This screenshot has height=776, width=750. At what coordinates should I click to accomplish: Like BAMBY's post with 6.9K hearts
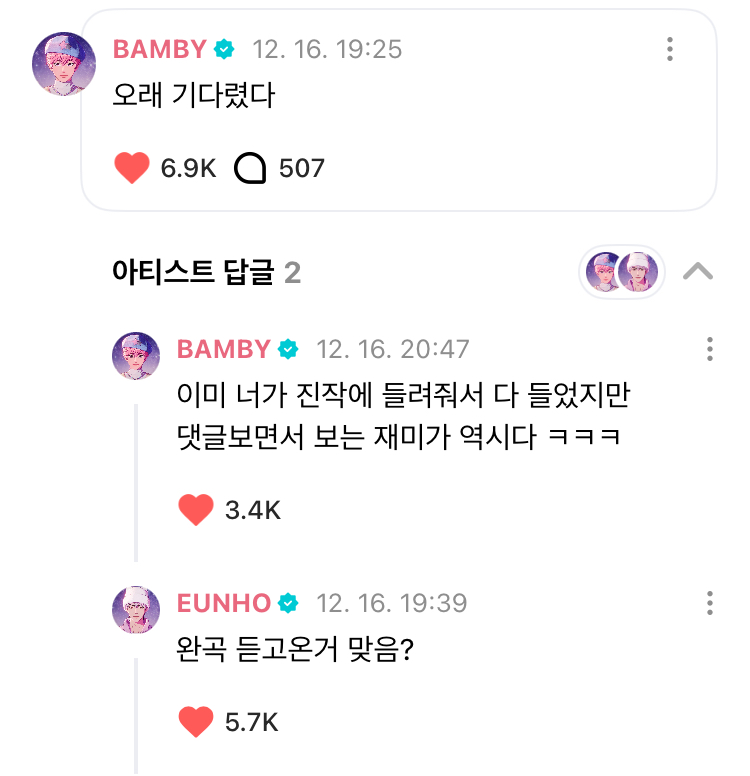[131, 168]
